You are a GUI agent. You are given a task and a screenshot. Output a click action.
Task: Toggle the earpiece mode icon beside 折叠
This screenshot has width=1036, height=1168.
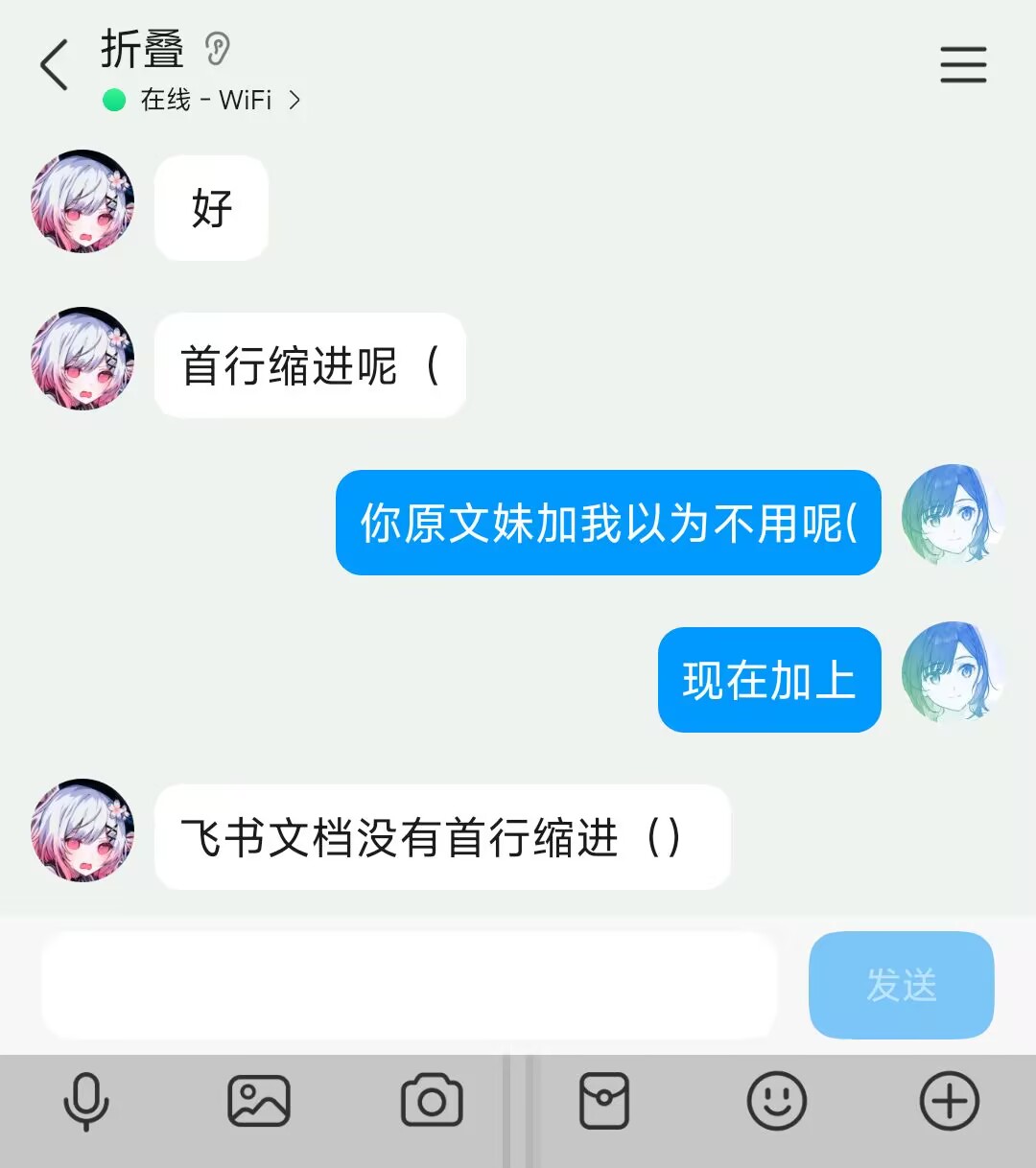pyautogui.click(x=218, y=48)
